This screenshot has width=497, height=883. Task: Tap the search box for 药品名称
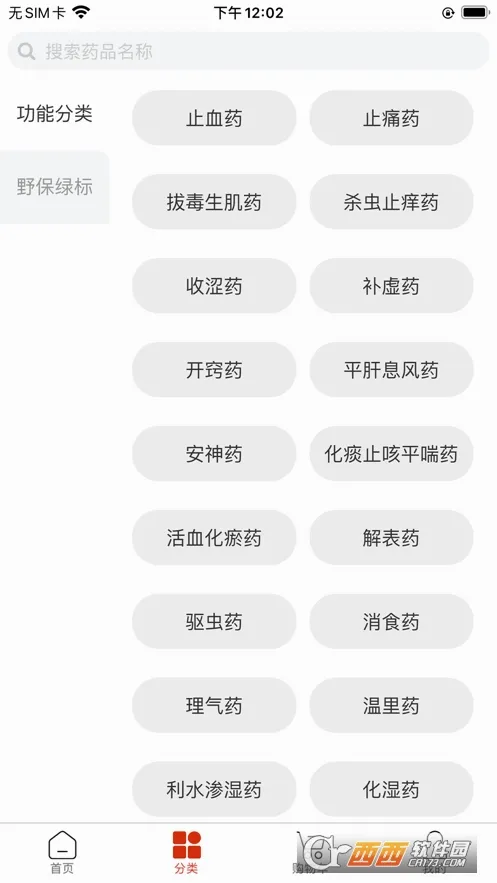[x=248, y=51]
